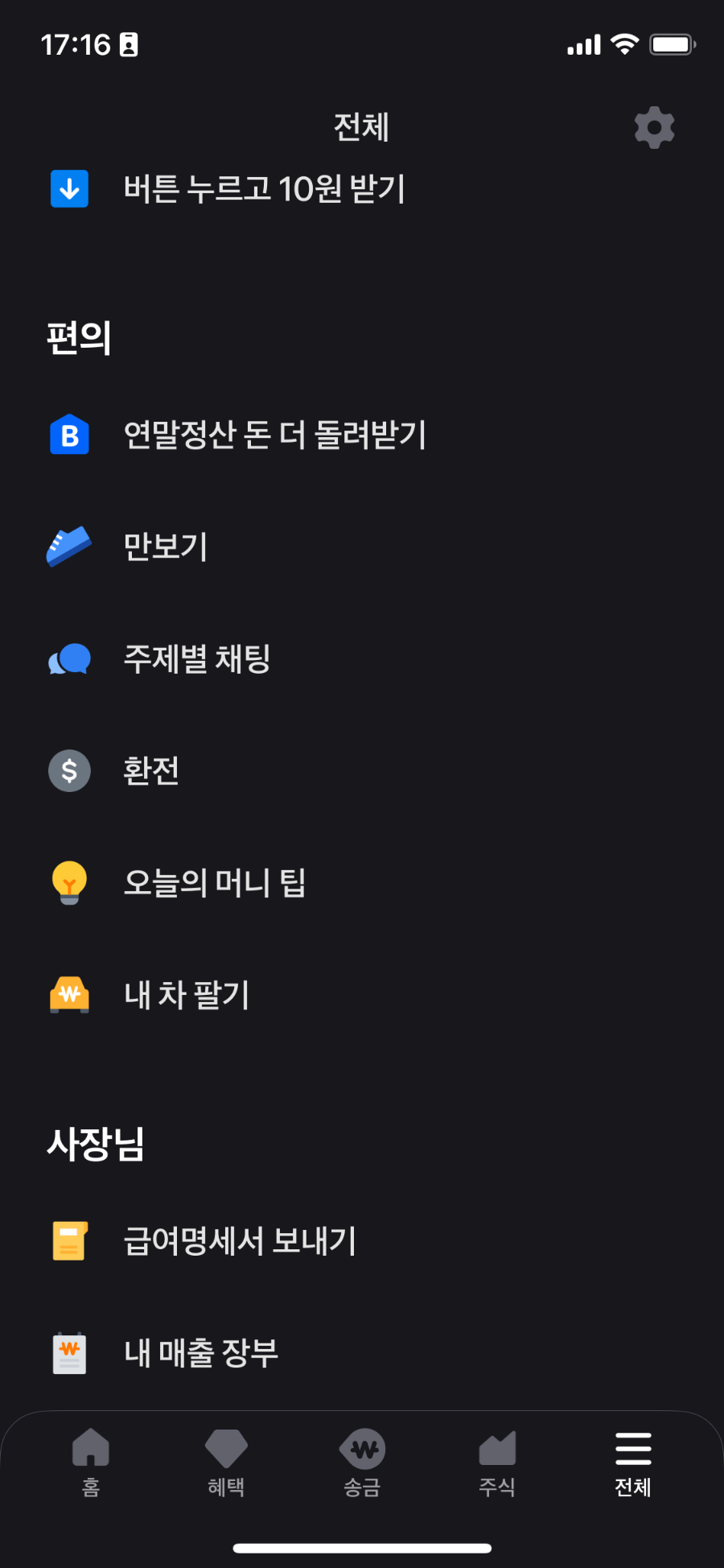Tap the blue sneaker 만보기 icon
Screen dimensions: 724x1568
click(x=69, y=546)
